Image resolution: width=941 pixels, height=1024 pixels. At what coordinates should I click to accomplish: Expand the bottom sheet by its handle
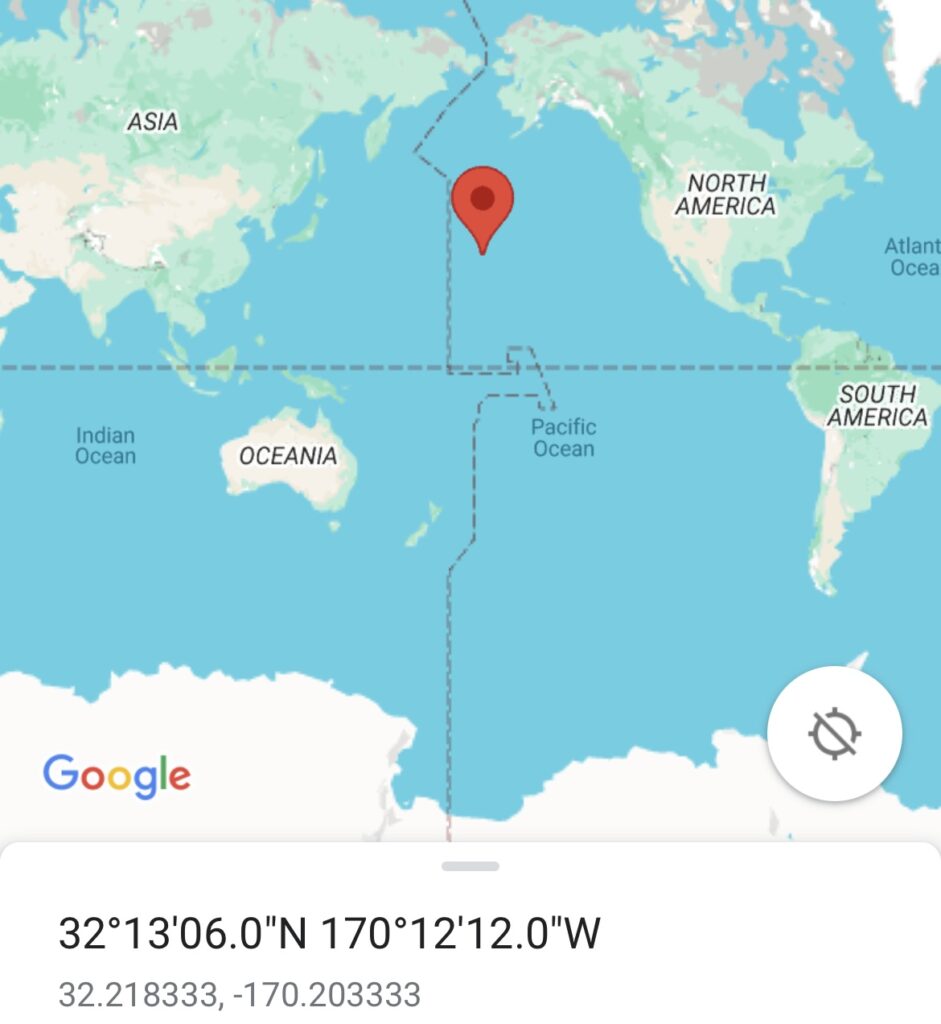(x=470, y=866)
